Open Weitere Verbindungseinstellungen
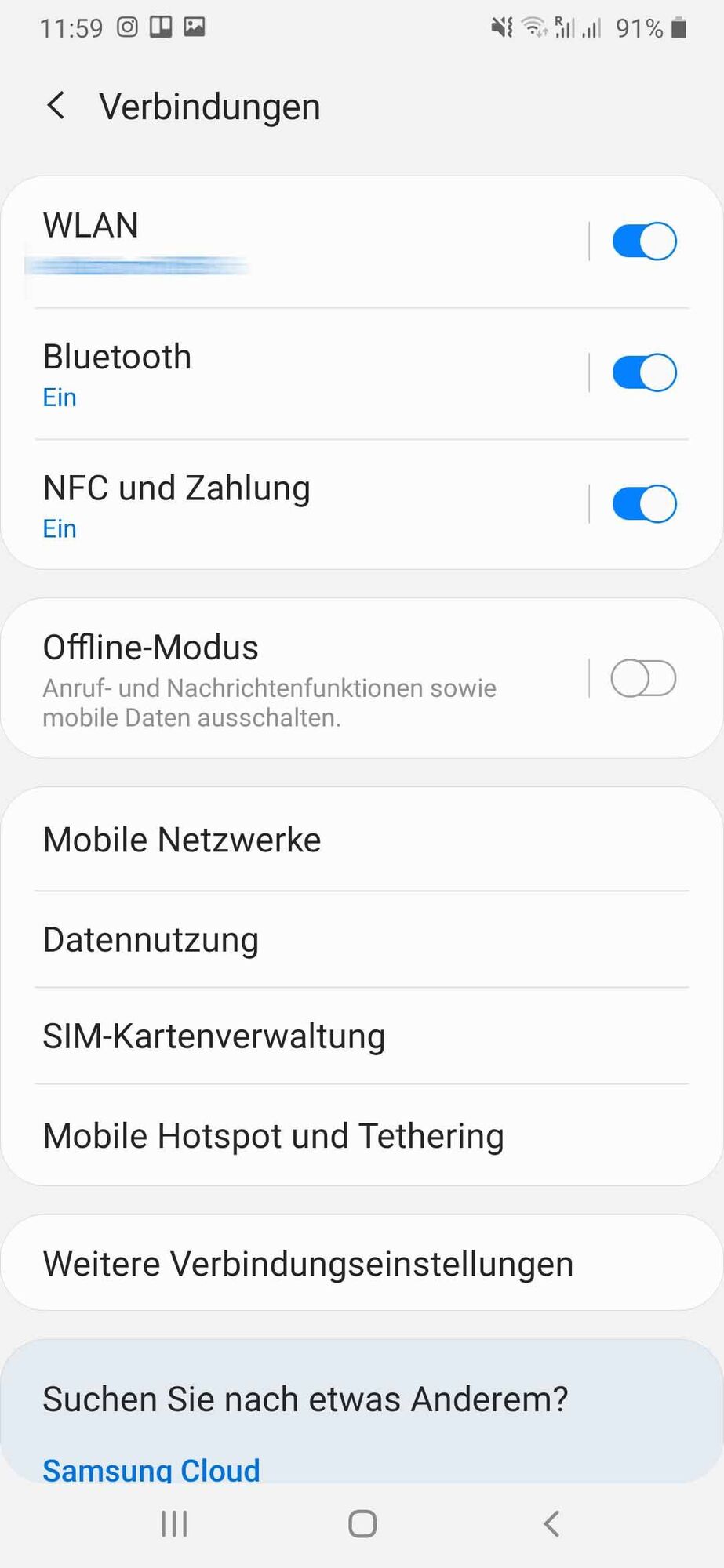 [361, 1263]
